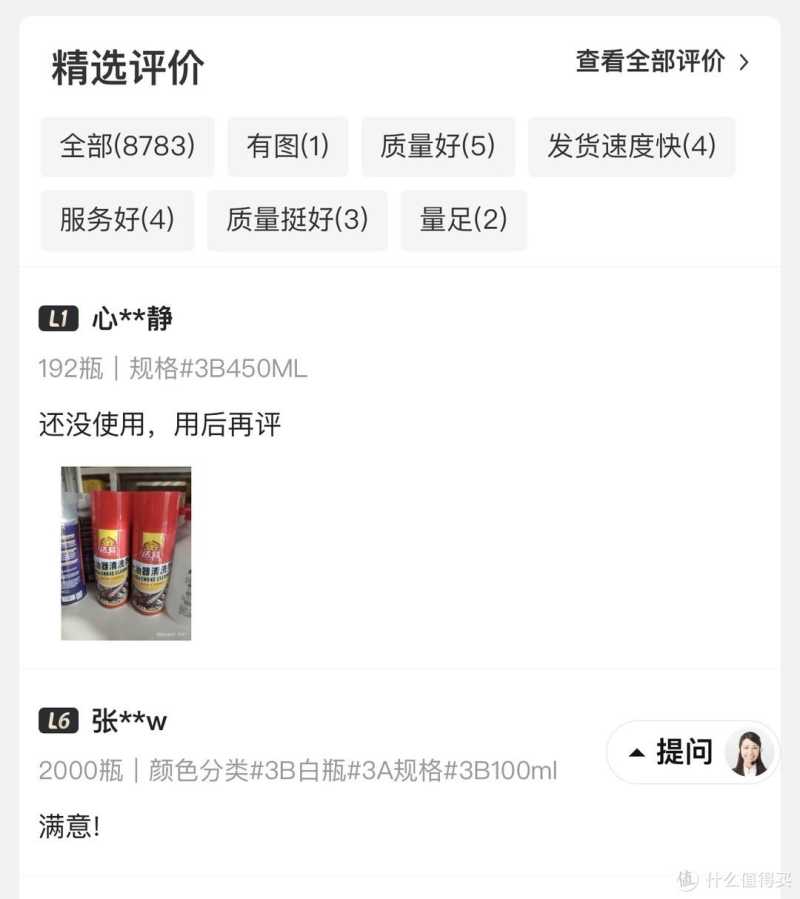Open 查看全部评价 to see all reviews
Viewport: 800px width, 899px height.
click(661, 62)
